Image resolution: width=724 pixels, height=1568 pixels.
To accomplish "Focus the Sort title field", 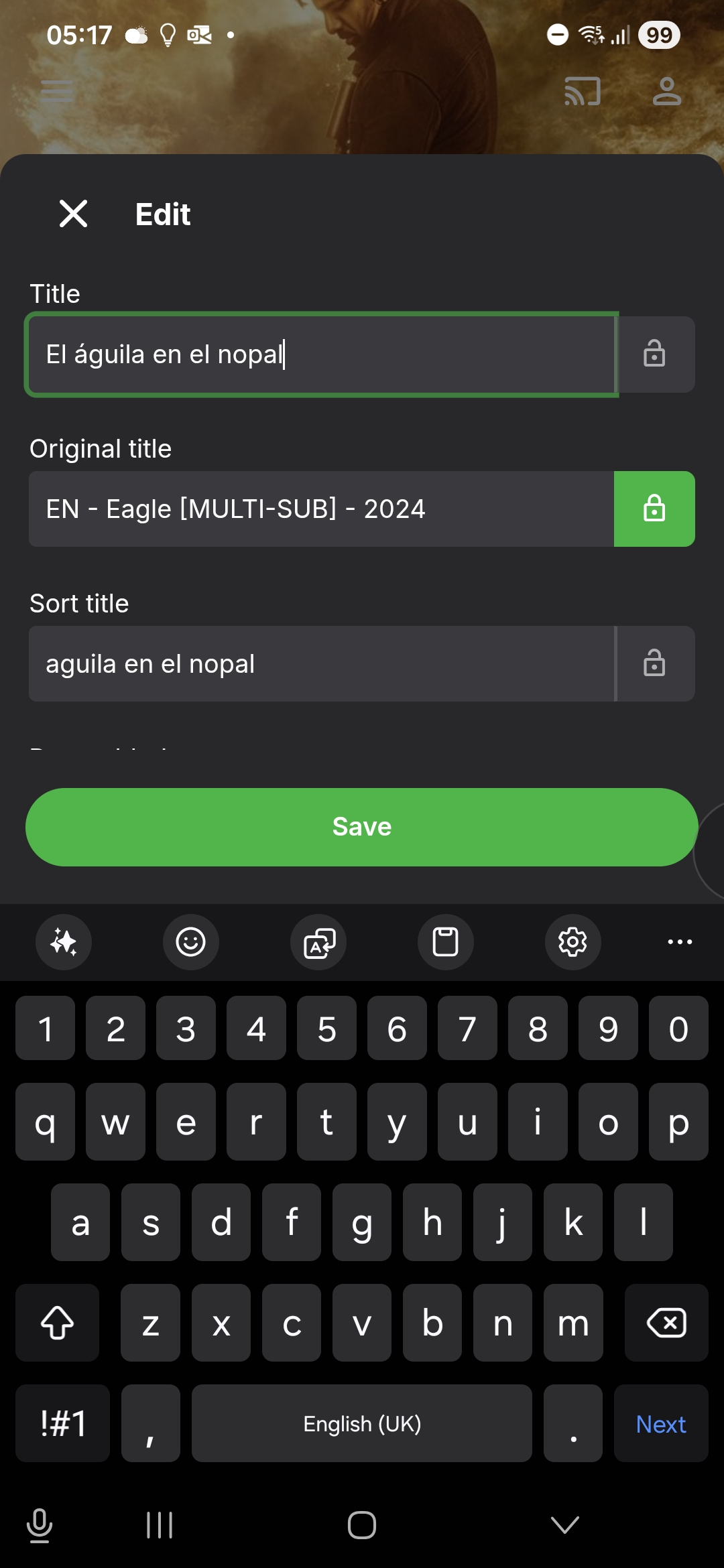I will click(x=322, y=664).
